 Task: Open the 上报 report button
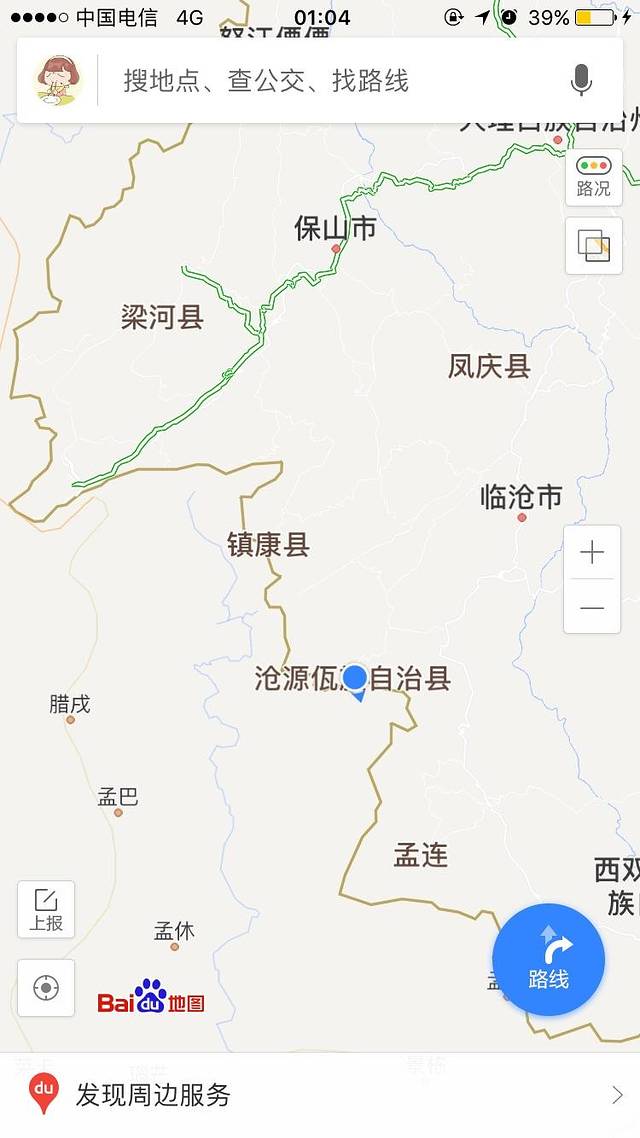(x=46, y=909)
